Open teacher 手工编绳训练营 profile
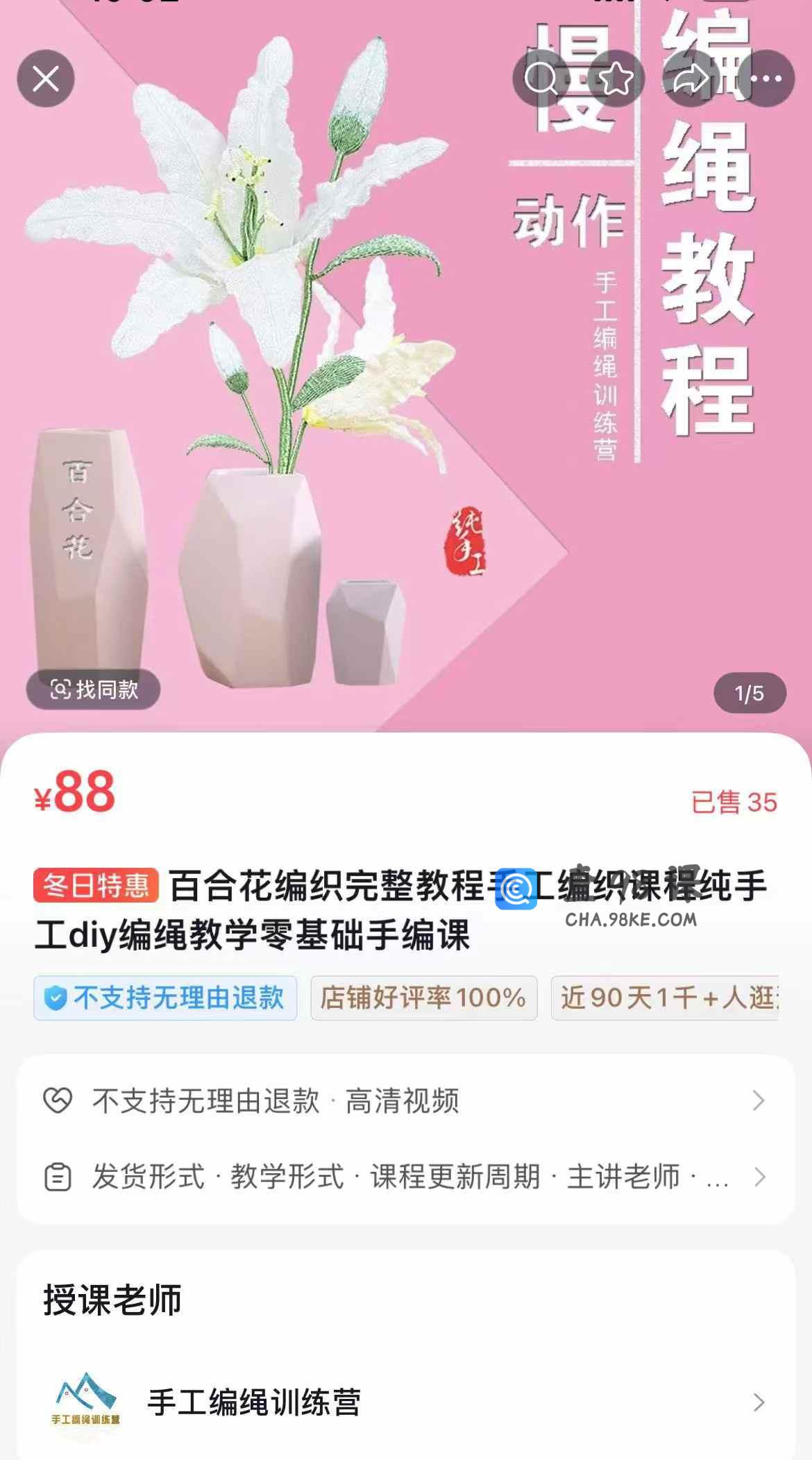 tap(405, 1402)
